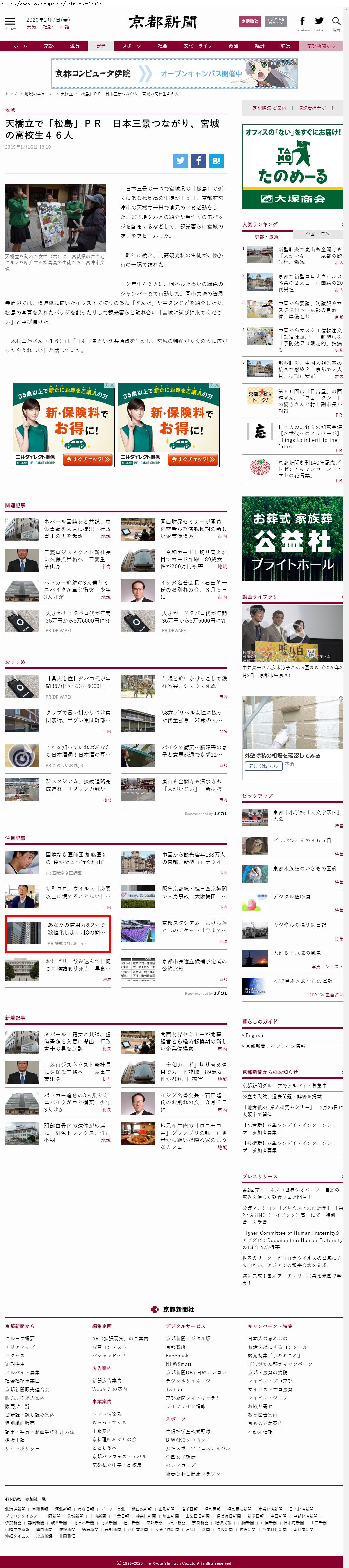Open the 京都コンピュータ学院 banner ad
Image resolution: width=349 pixels, height=1568 pixels.
174,74
